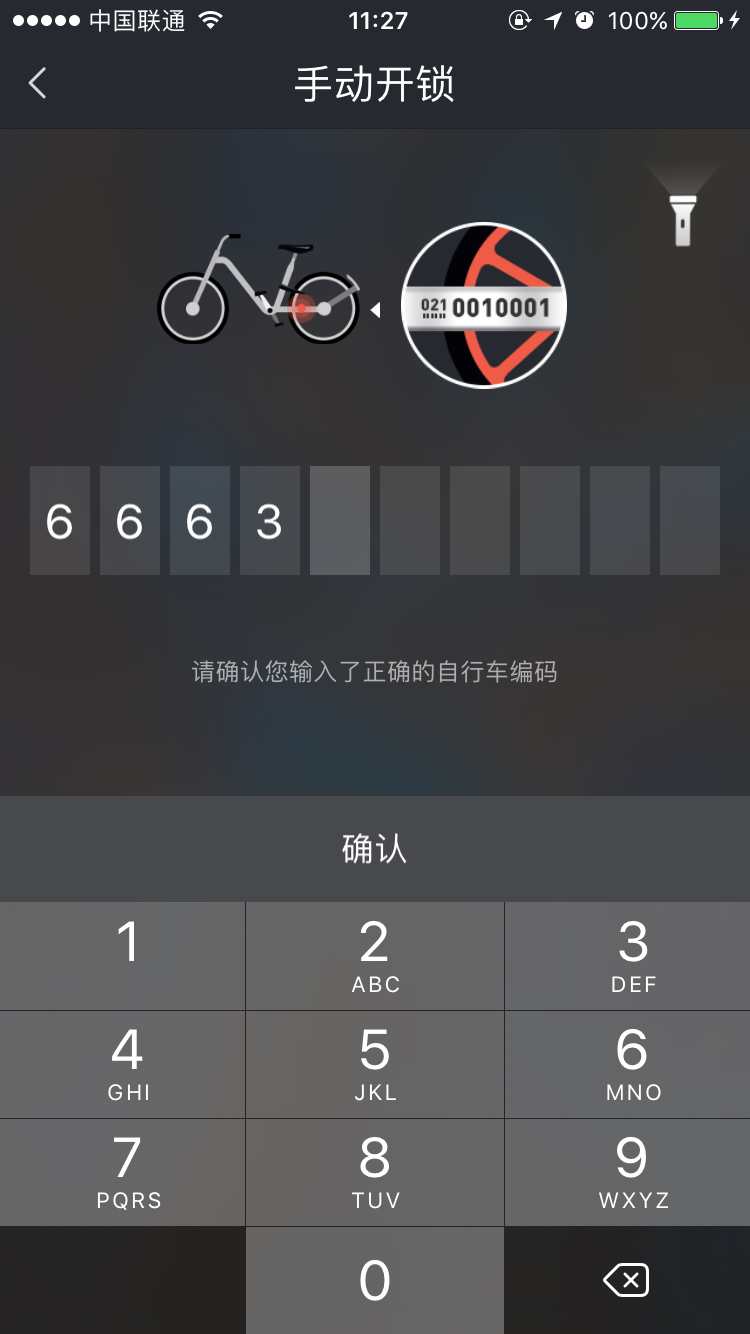
Task: Enter digit 1 on the keypad
Action: click(x=123, y=956)
